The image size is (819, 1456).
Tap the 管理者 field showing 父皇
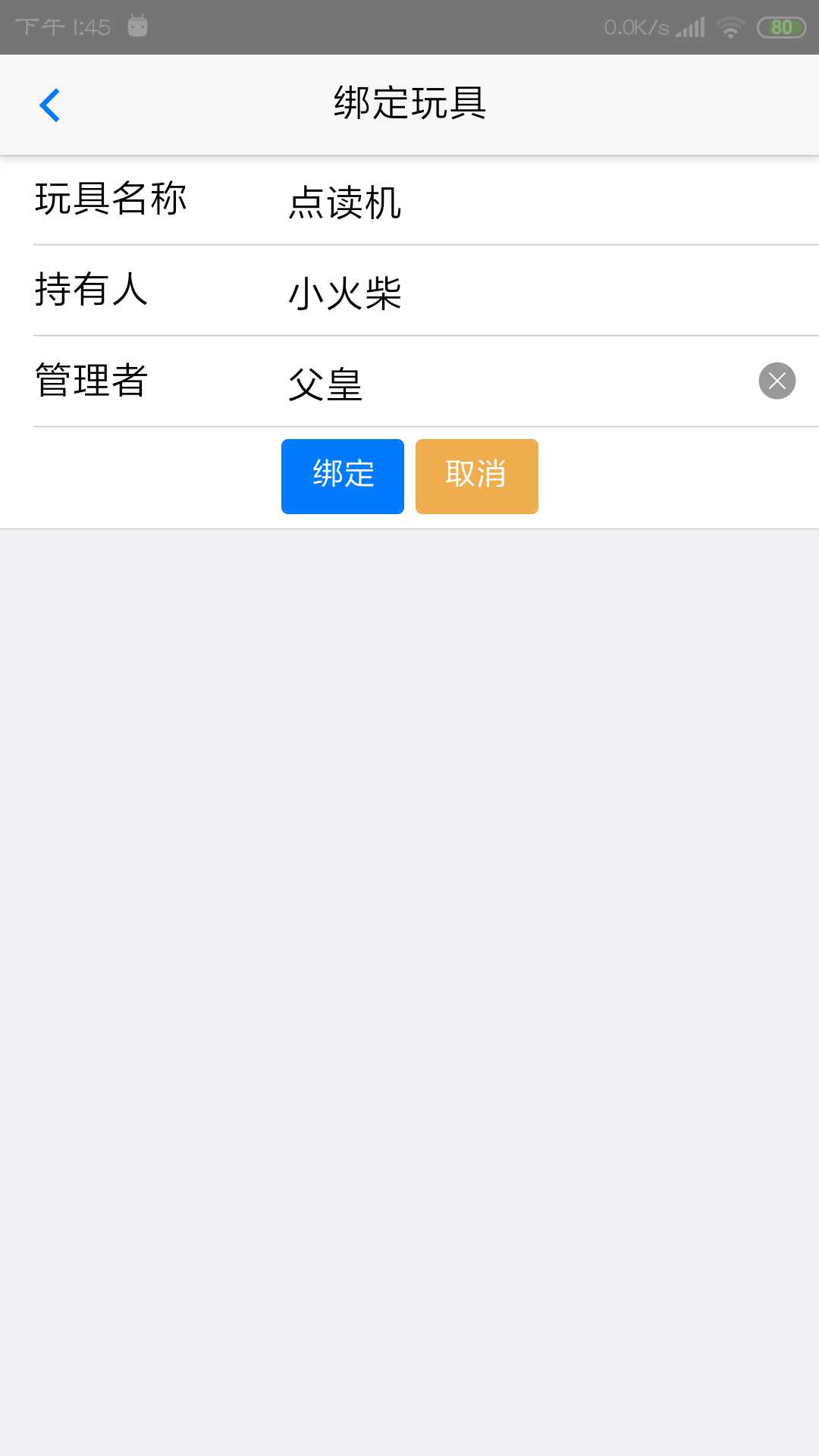coord(516,383)
